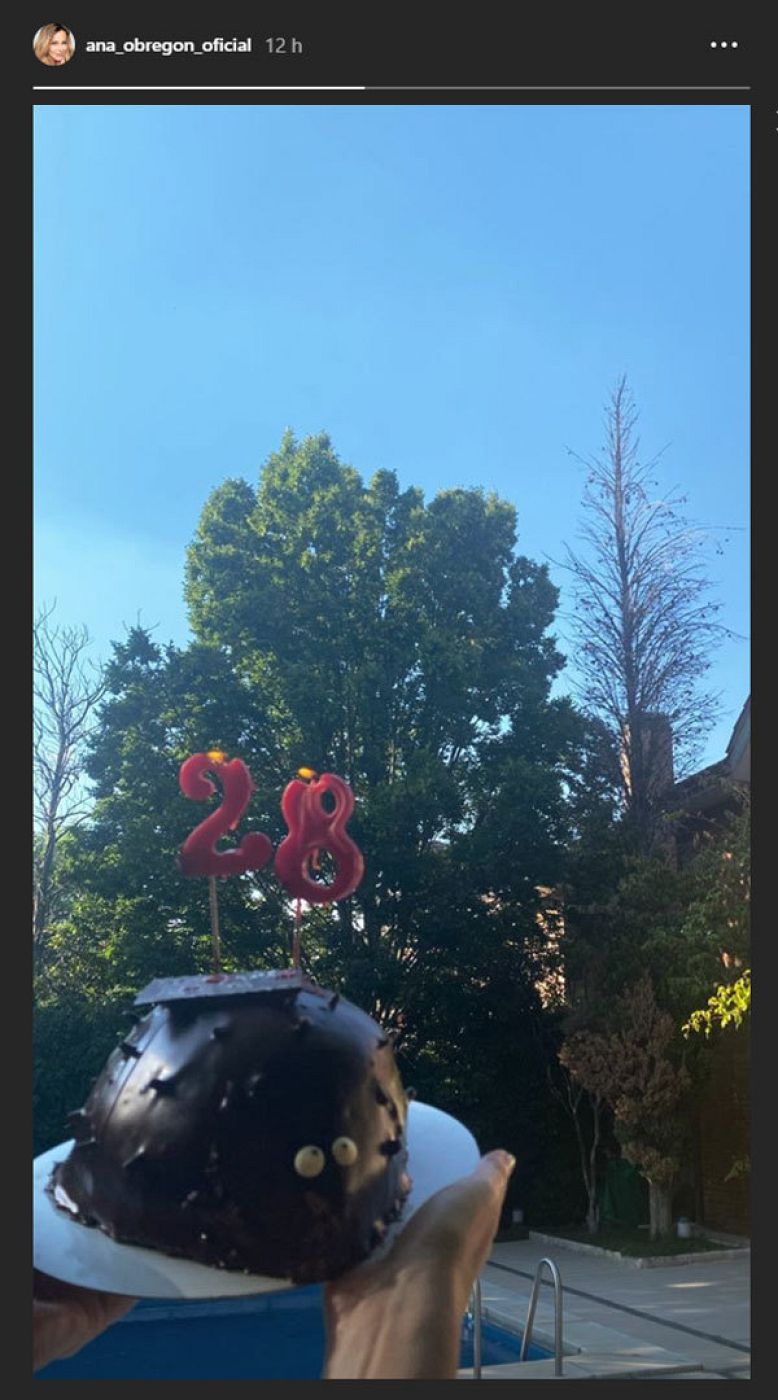The width and height of the screenshot is (778, 1400).
Task: Open ana_obregon_oficial profile picture
Action: [53, 45]
